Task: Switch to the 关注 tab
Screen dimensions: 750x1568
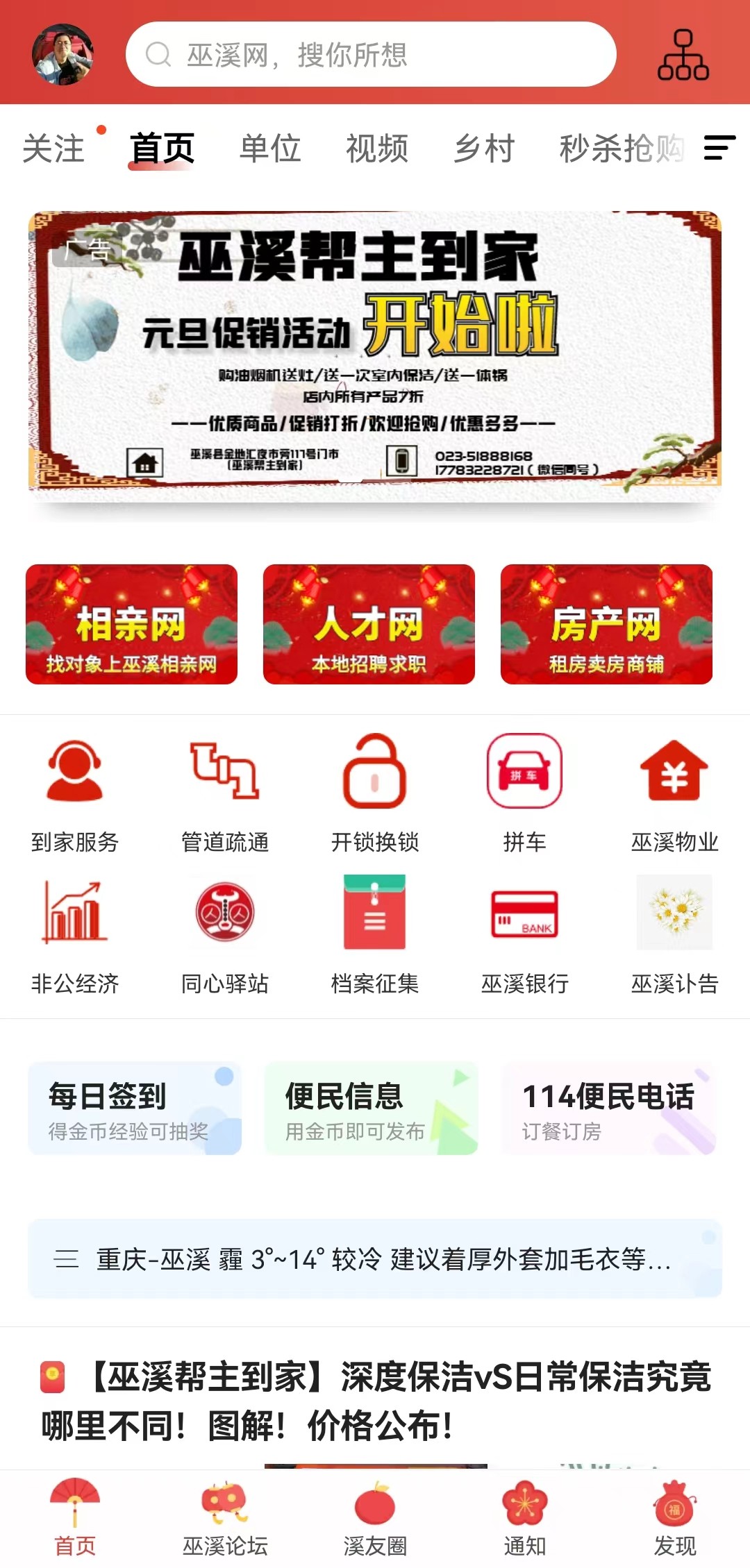Action: [53, 149]
